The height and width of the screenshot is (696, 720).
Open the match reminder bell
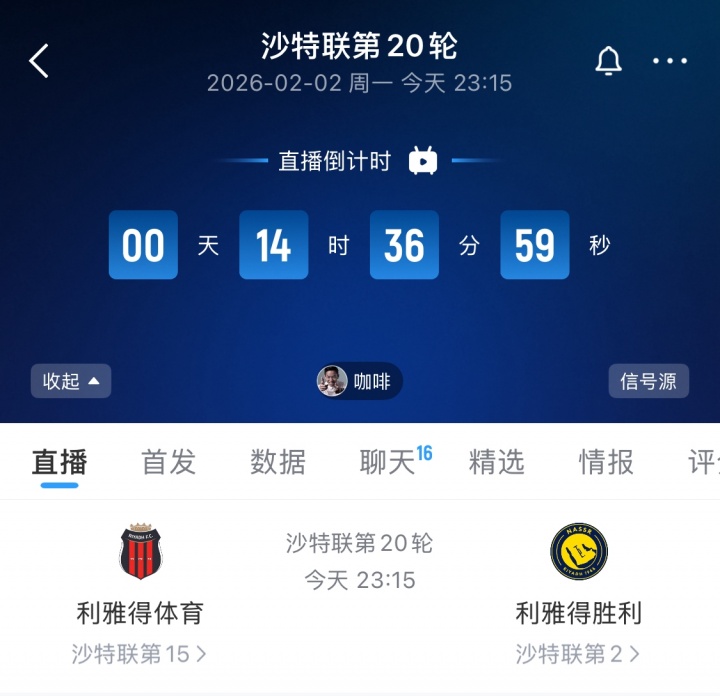608,61
